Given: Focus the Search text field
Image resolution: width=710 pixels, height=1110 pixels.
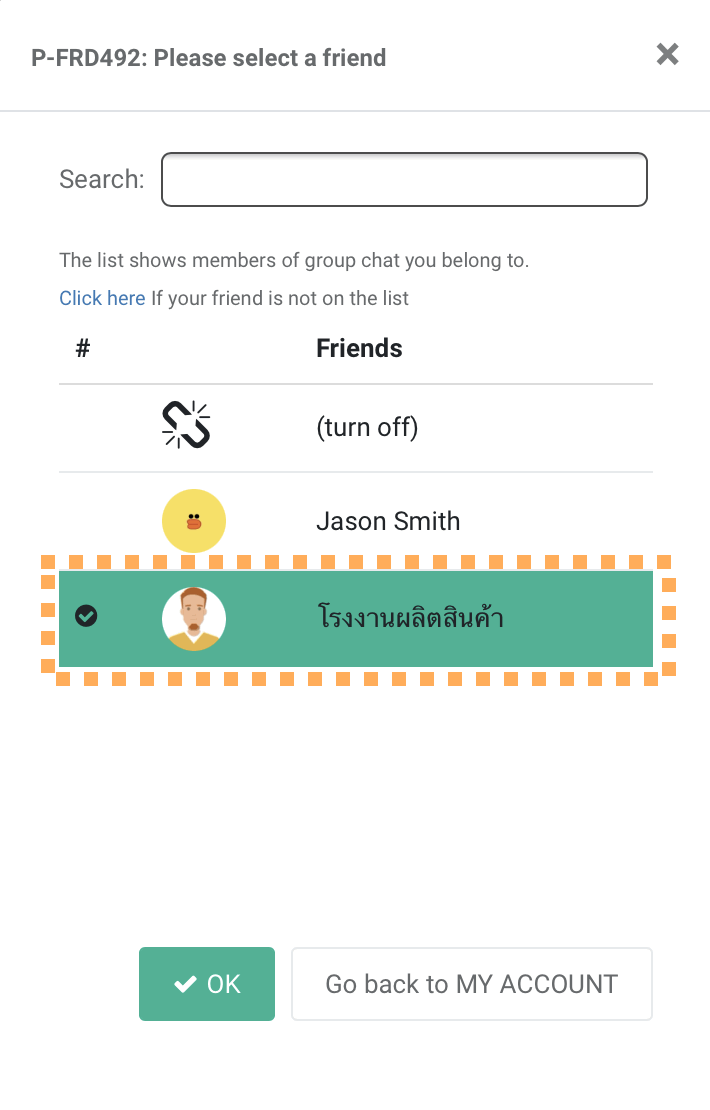Looking at the screenshot, I should (404, 180).
